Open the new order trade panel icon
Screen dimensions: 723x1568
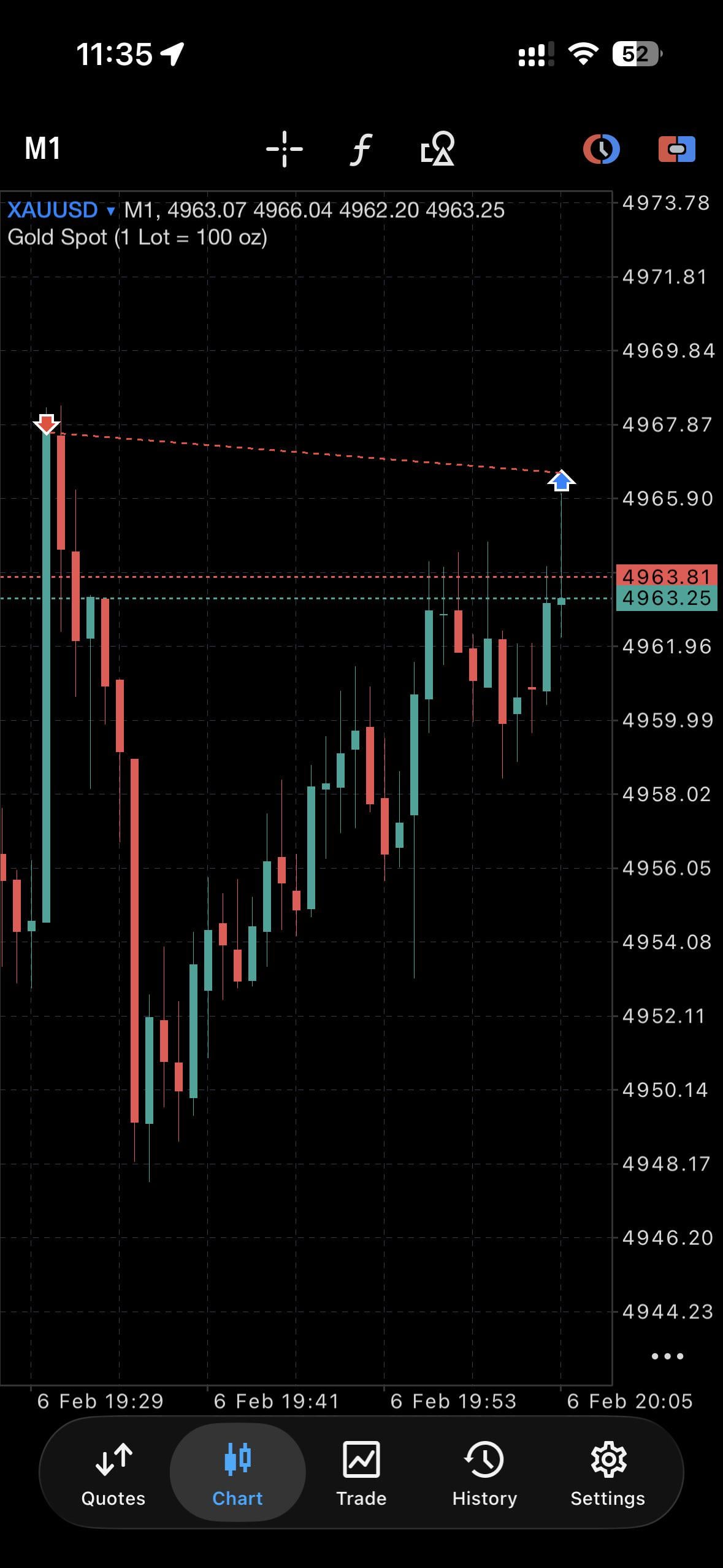click(x=676, y=148)
